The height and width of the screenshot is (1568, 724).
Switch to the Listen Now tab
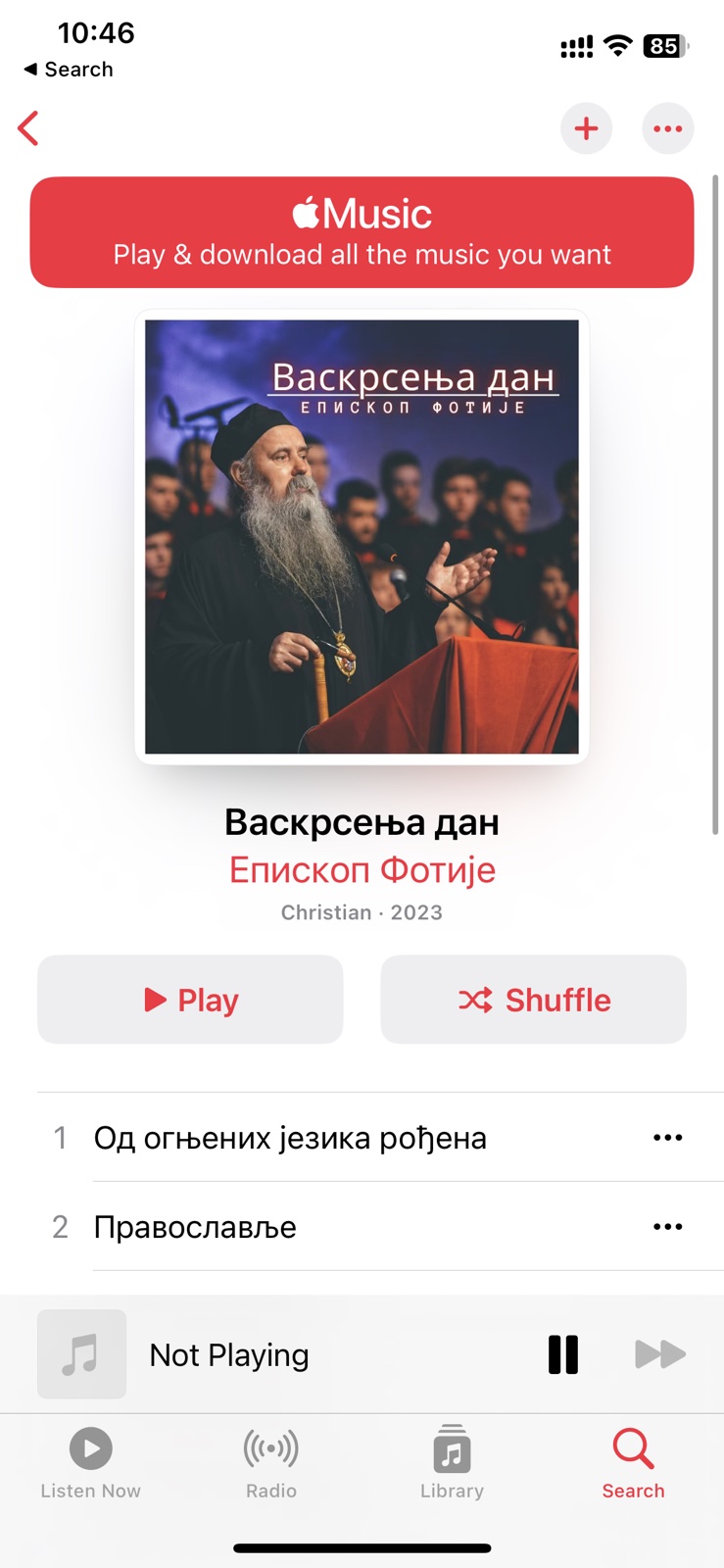[x=90, y=1462]
